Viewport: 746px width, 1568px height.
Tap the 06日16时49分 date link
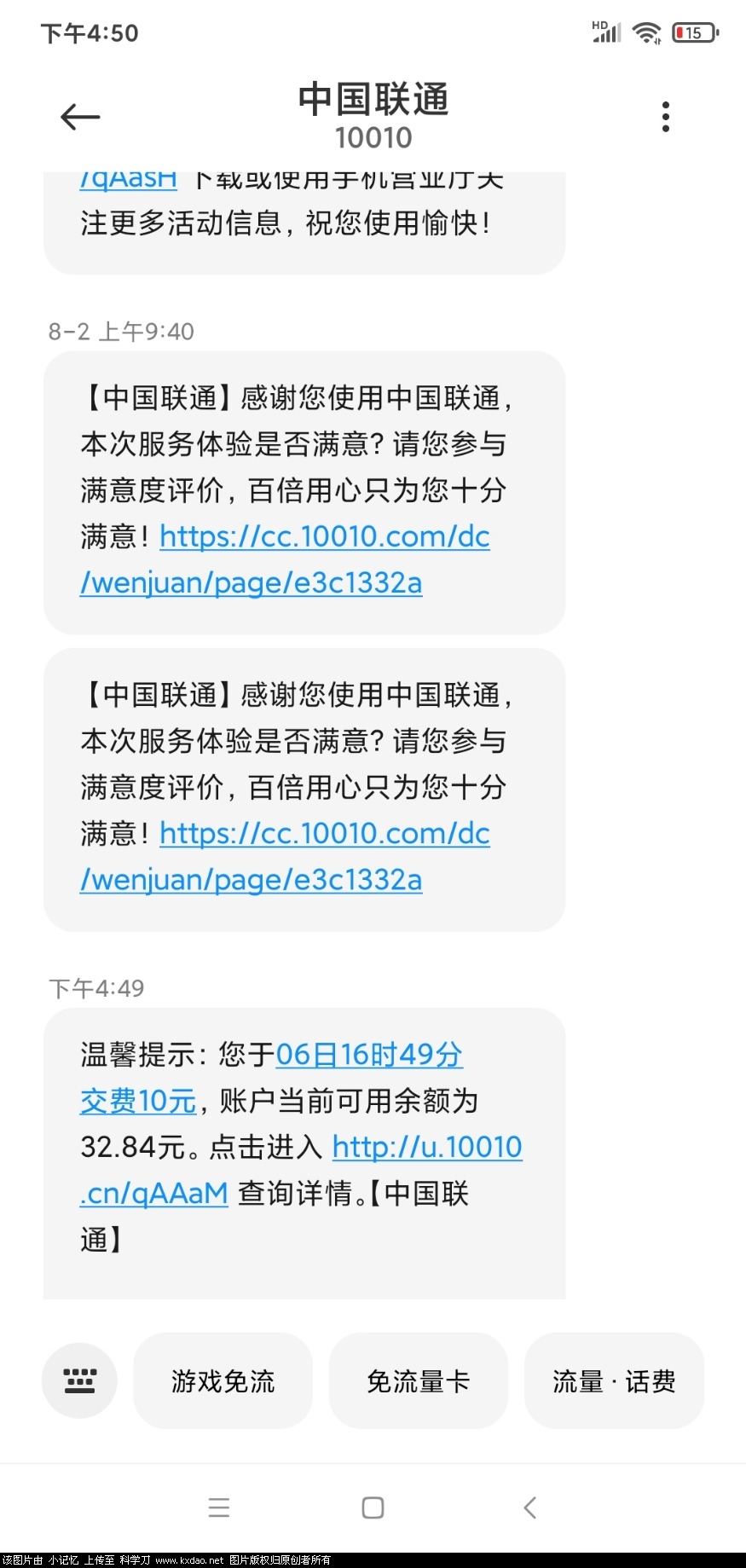369,1055
